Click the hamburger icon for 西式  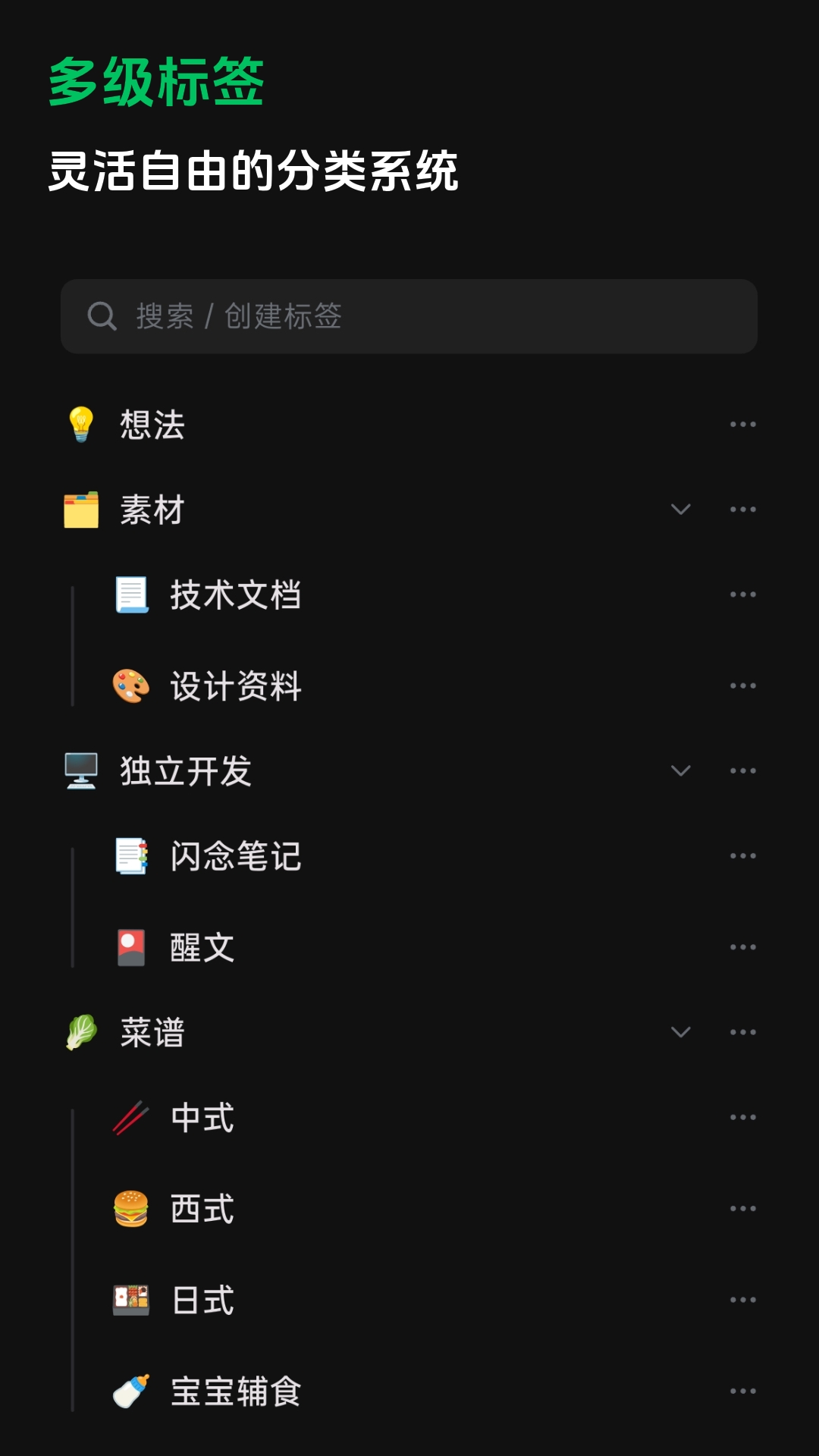pos(130,1207)
